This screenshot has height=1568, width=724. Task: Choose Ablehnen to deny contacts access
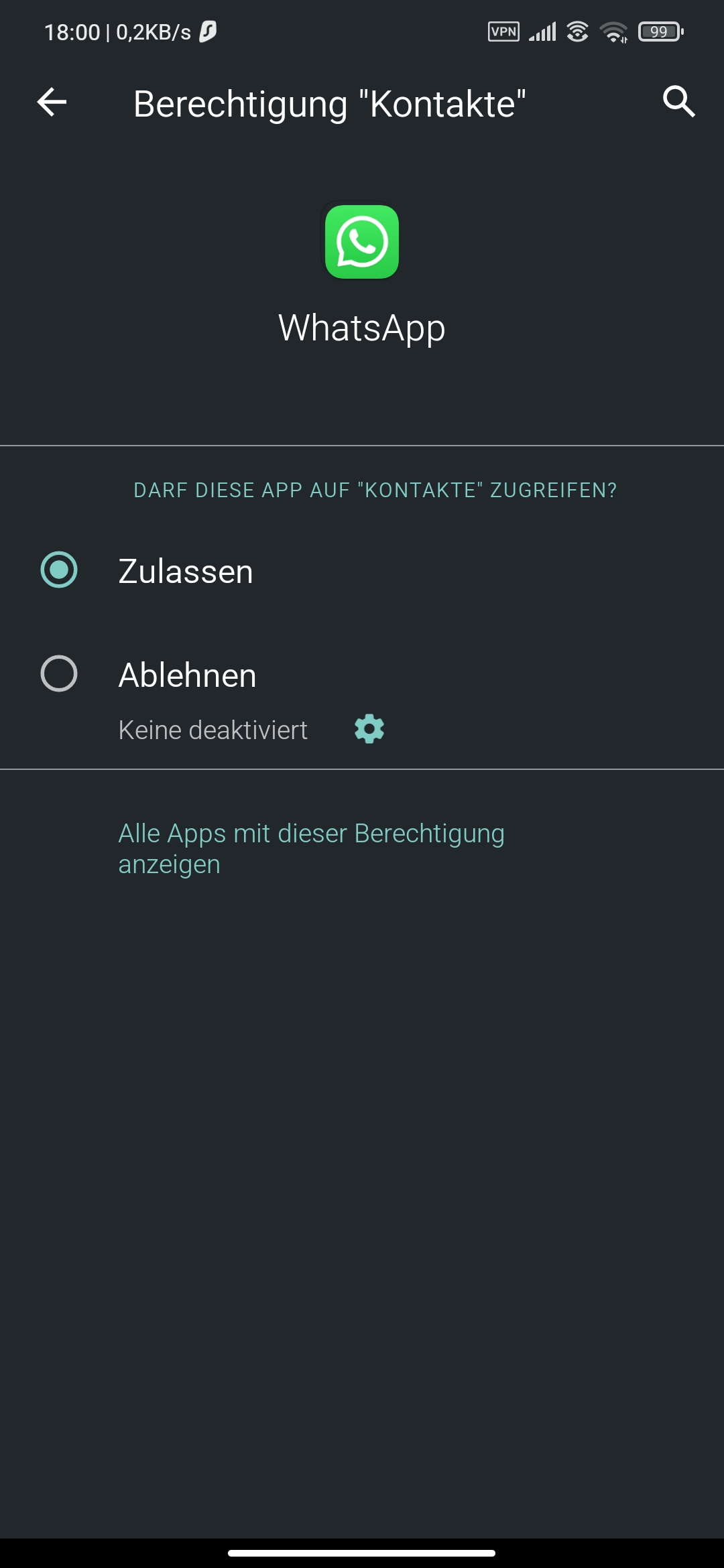pyautogui.click(x=362, y=674)
